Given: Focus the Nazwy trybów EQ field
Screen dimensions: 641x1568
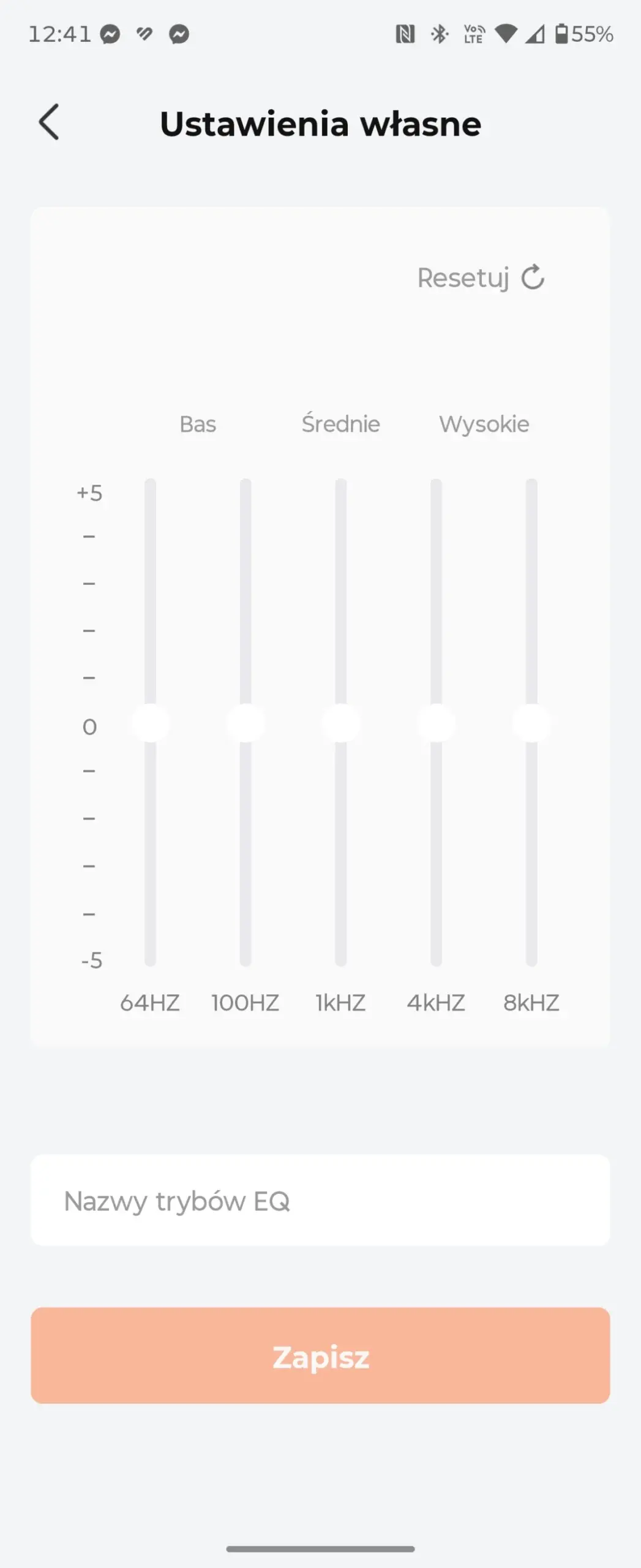Looking at the screenshot, I should (320, 1200).
